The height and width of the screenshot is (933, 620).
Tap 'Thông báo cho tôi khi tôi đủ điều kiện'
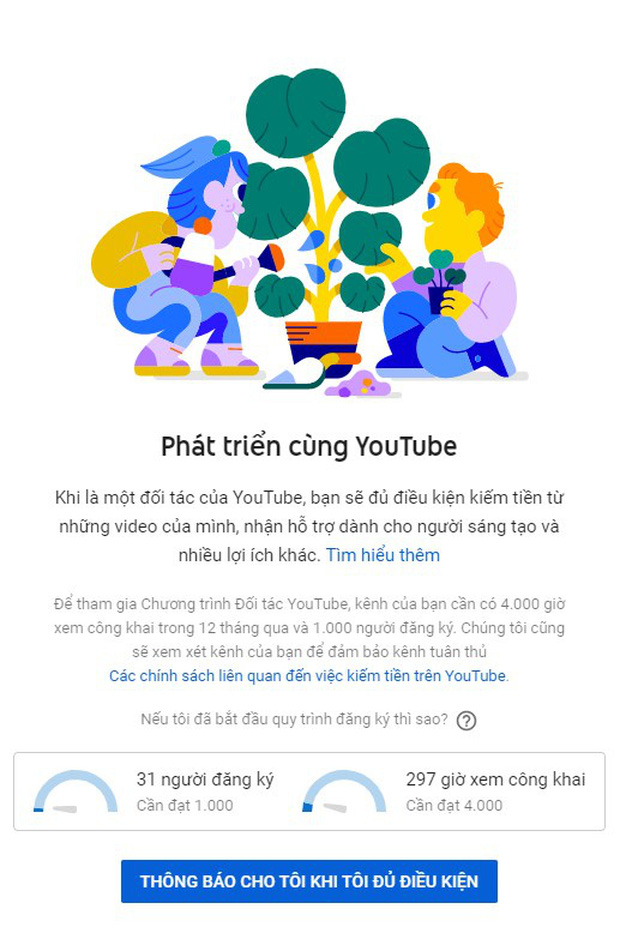[x=309, y=882]
